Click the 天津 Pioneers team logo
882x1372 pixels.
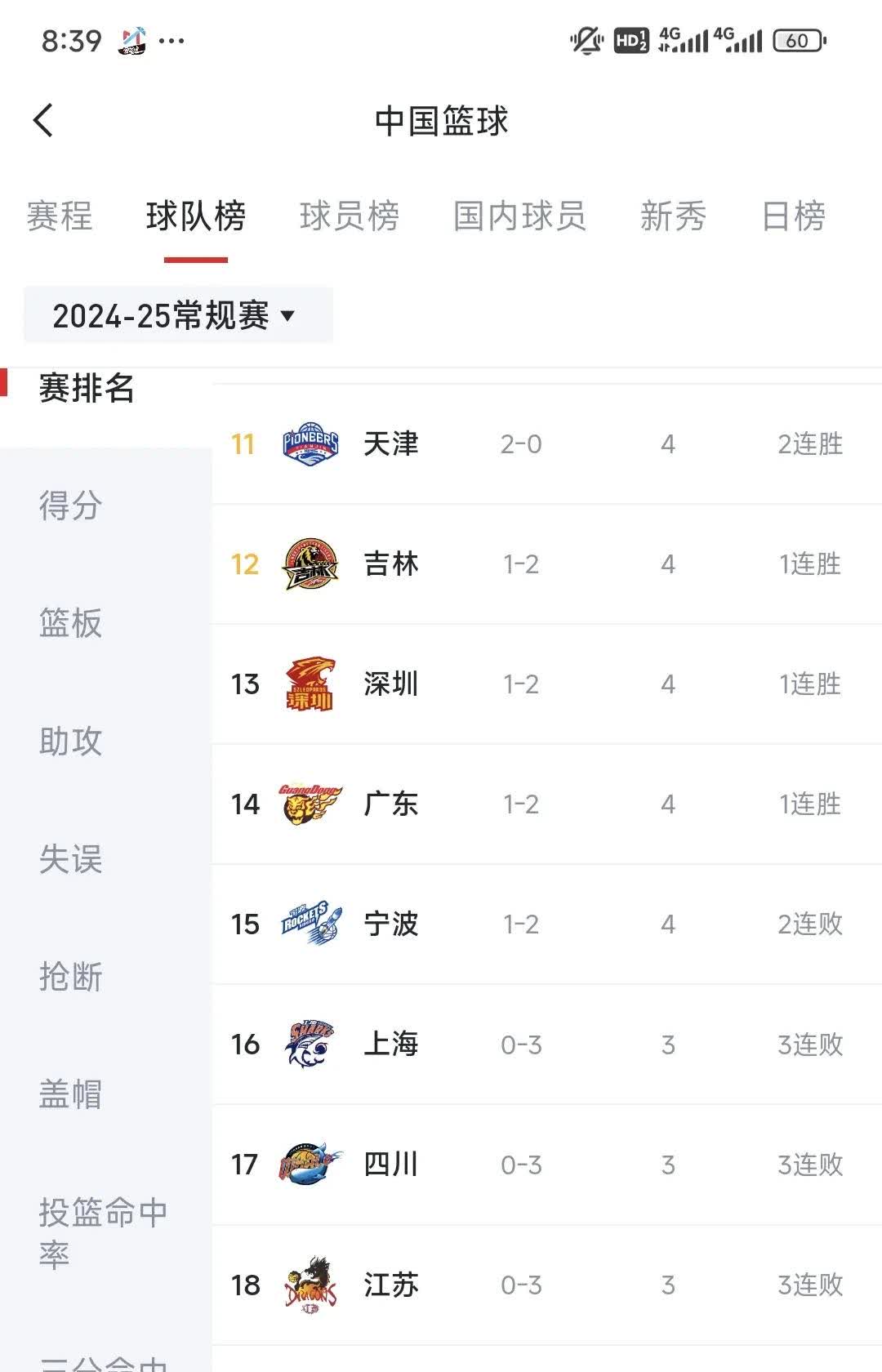pyautogui.click(x=311, y=444)
